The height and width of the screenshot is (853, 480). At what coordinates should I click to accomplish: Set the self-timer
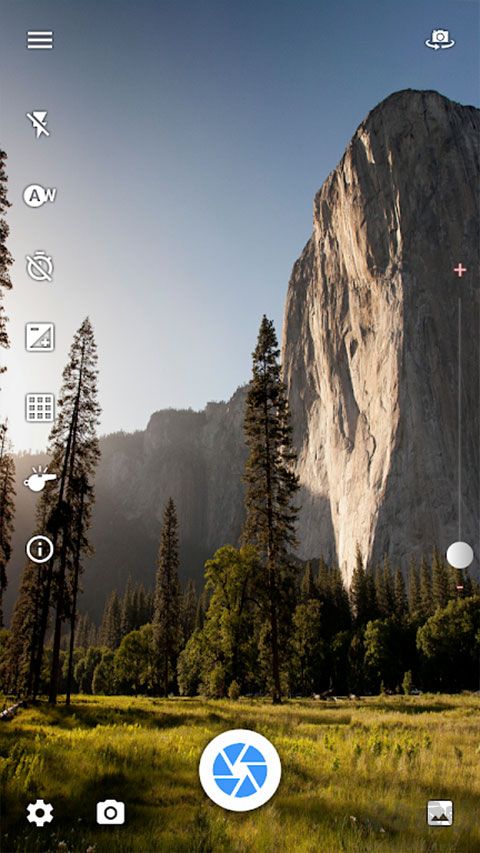tap(40, 267)
